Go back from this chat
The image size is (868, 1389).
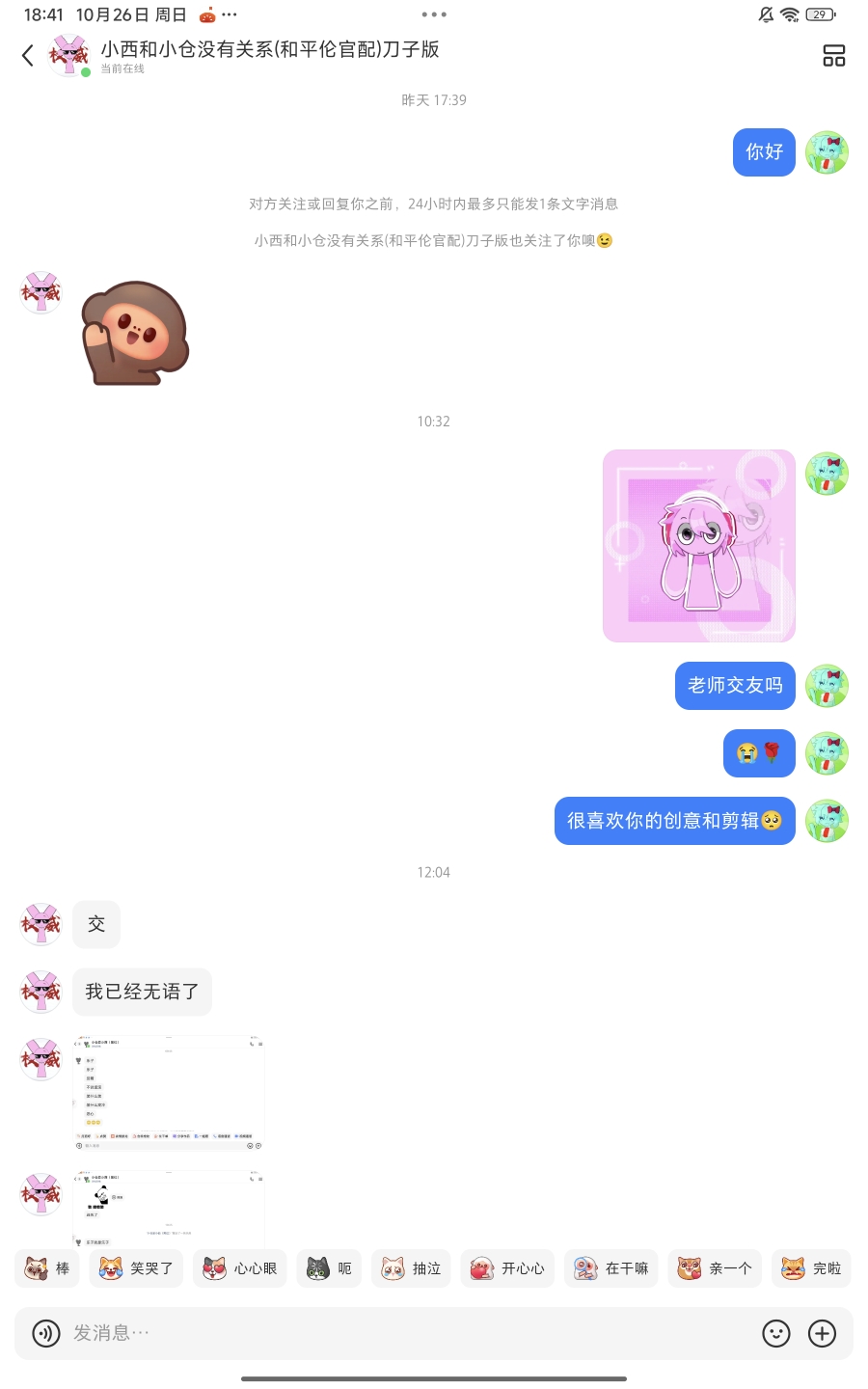pyautogui.click(x=28, y=56)
